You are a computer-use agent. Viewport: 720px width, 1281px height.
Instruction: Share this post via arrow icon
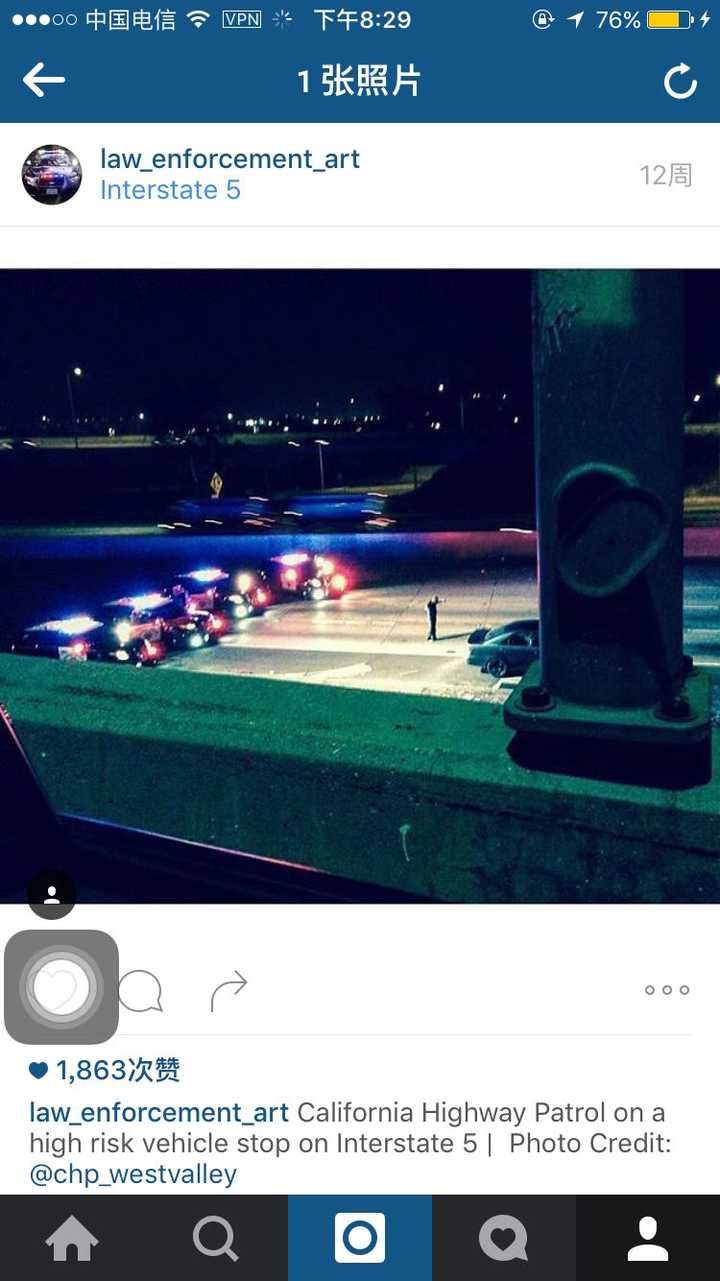[229, 991]
